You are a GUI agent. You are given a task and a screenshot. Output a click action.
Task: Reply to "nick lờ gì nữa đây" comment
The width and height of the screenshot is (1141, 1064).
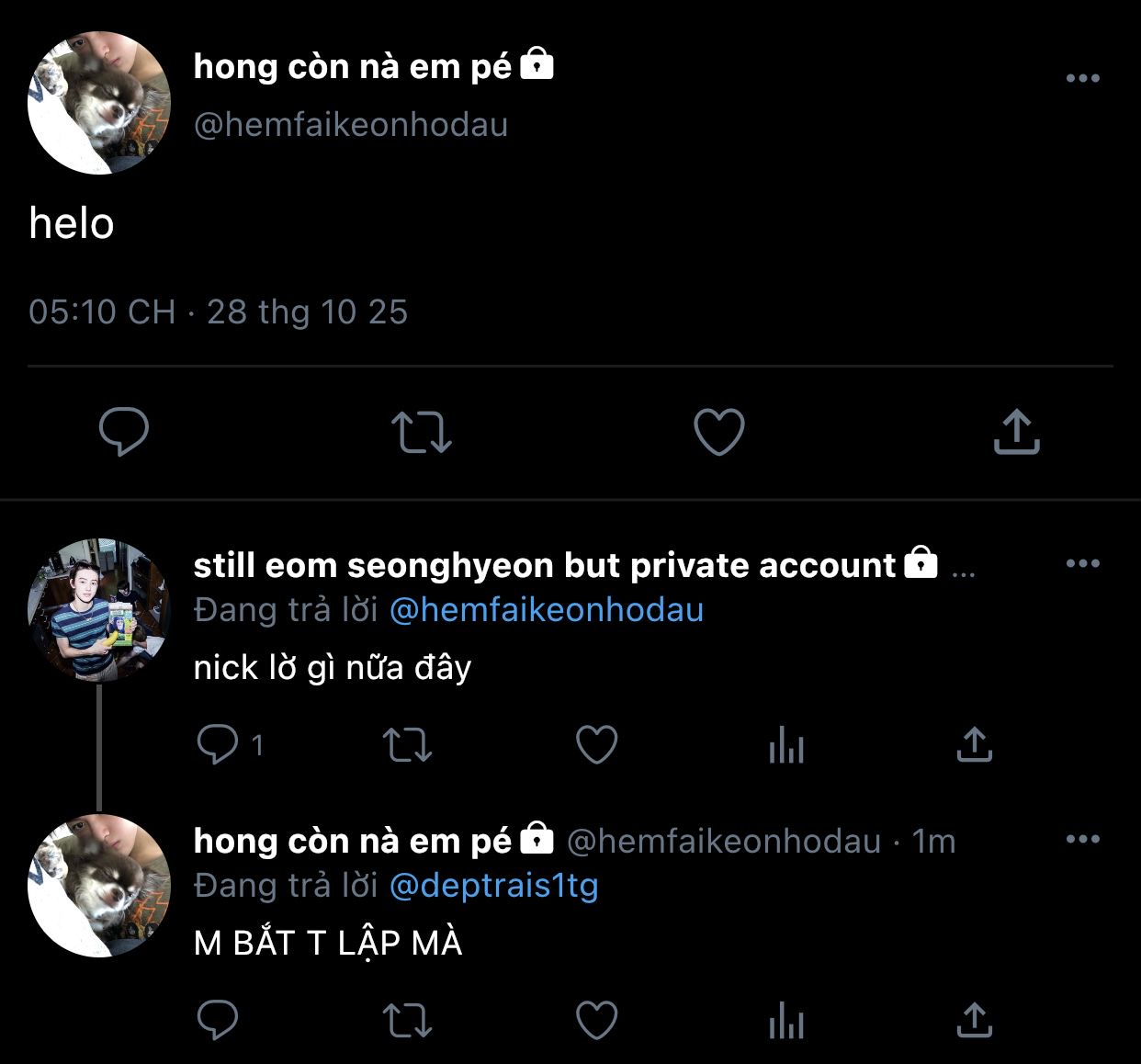click(x=218, y=744)
